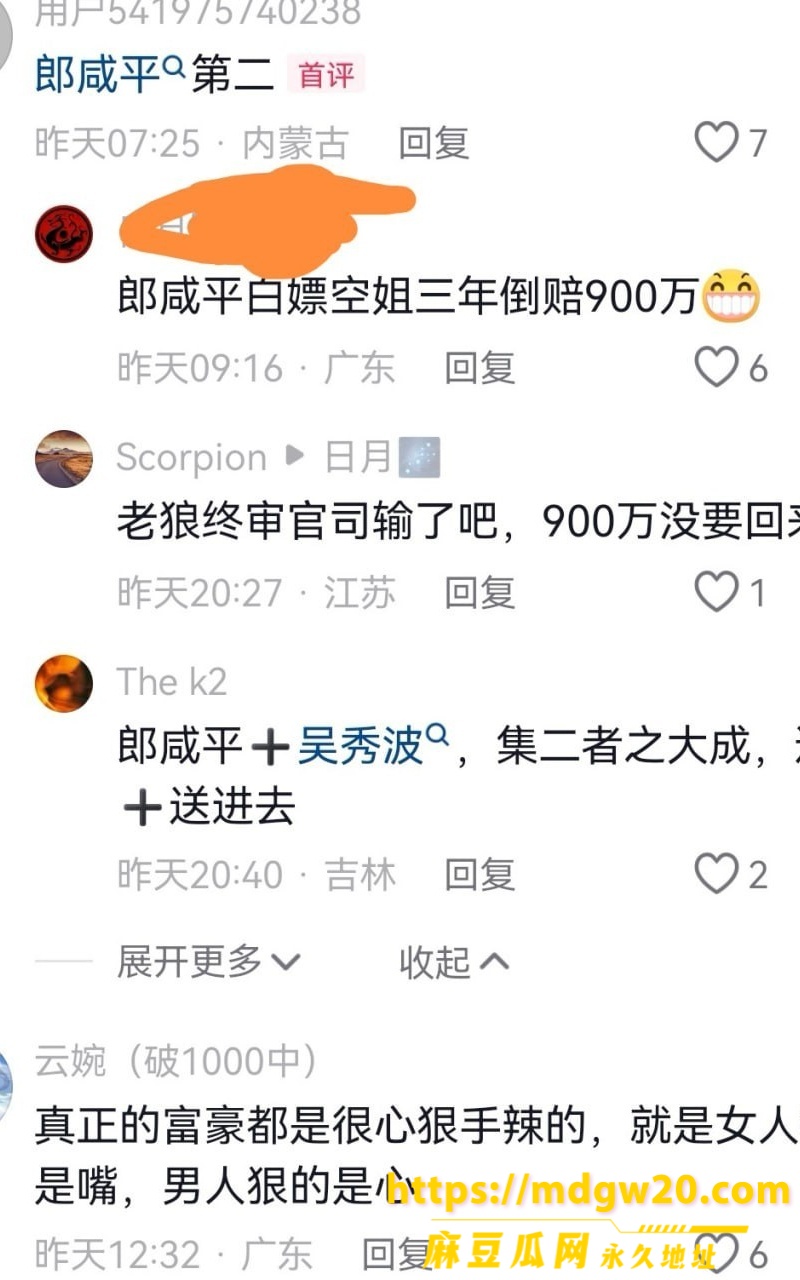This screenshot has height=1280, width=800.
Task: Like Scorpion's comment
Action: click(x=731, y=593)
